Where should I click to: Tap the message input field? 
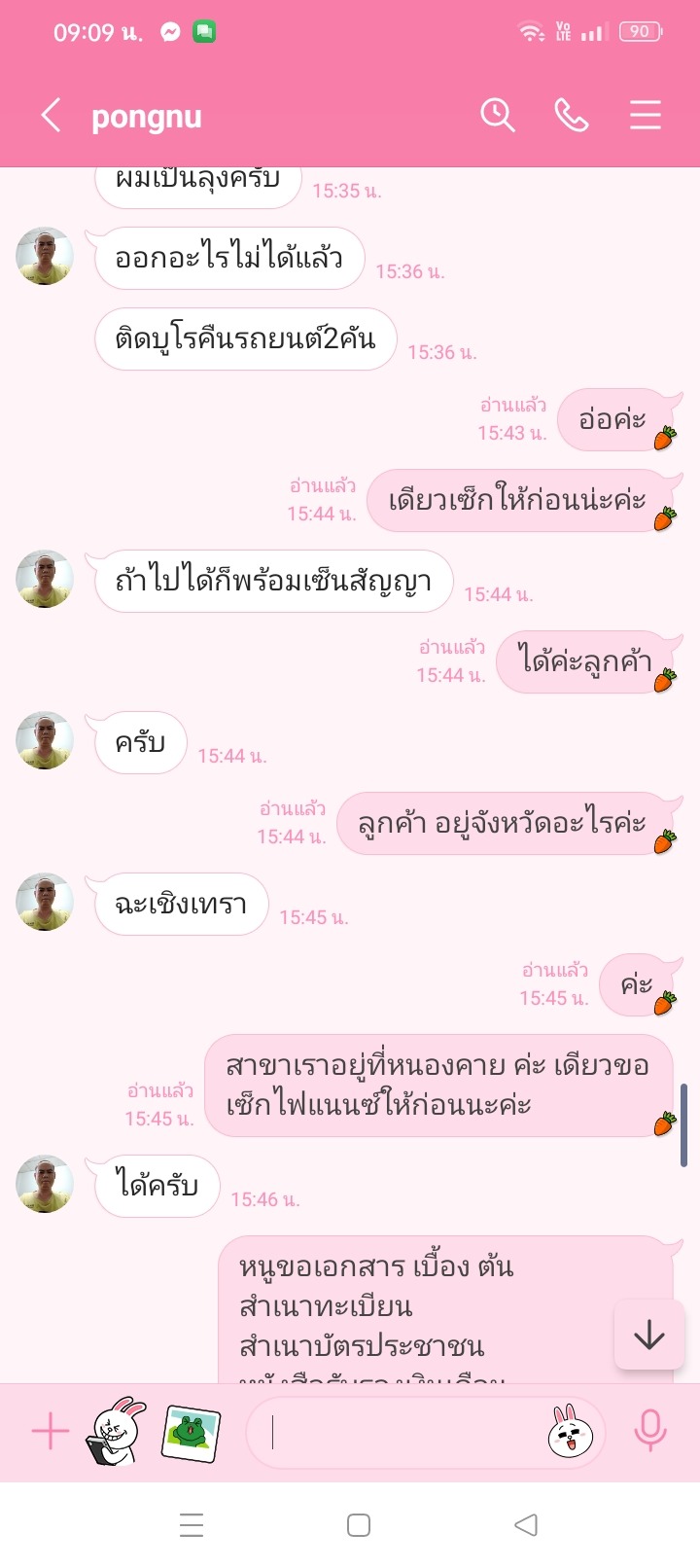(399, 1432)
